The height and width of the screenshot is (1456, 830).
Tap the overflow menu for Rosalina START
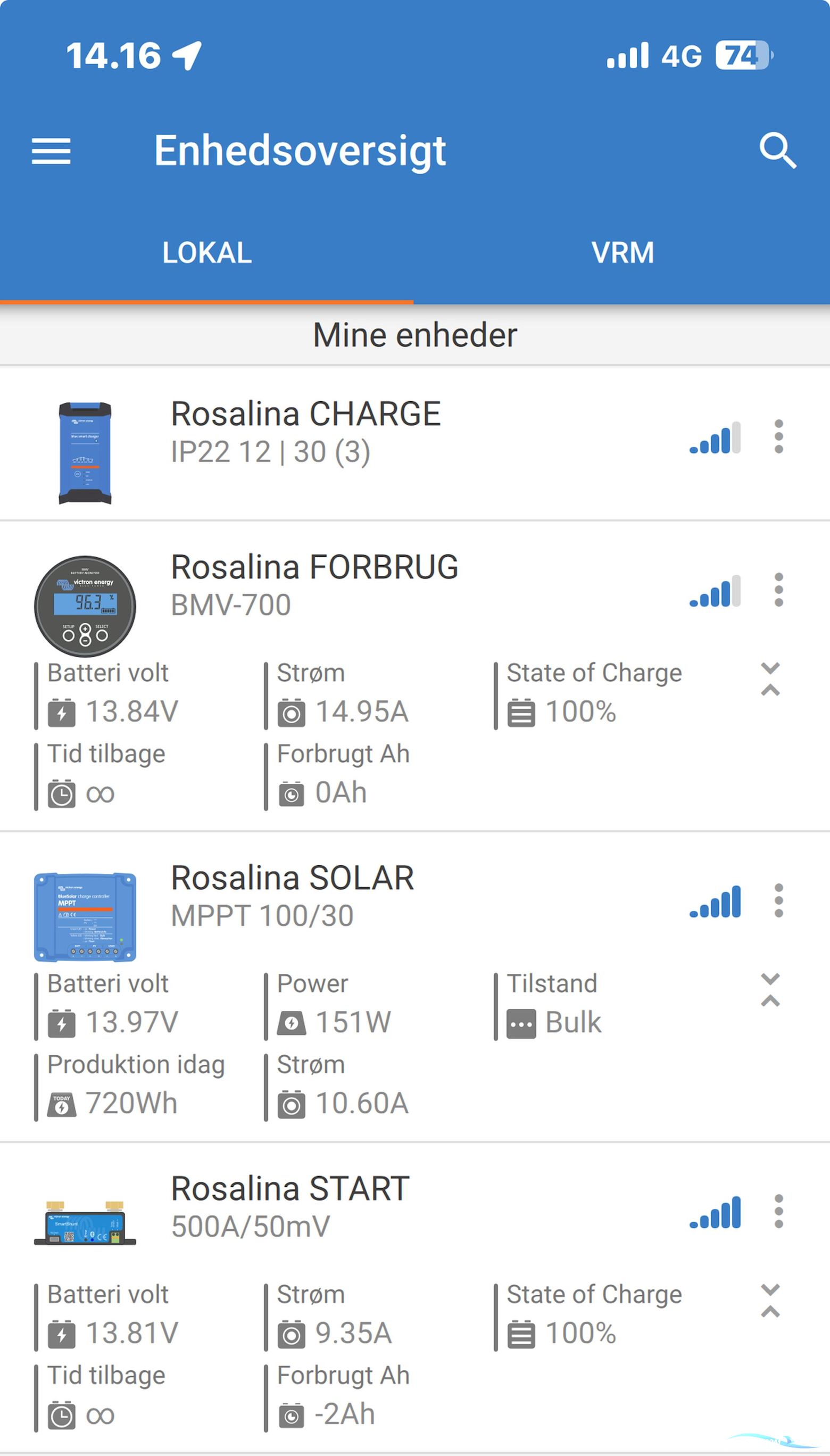pyautogui.click(x=779, y=1211)
